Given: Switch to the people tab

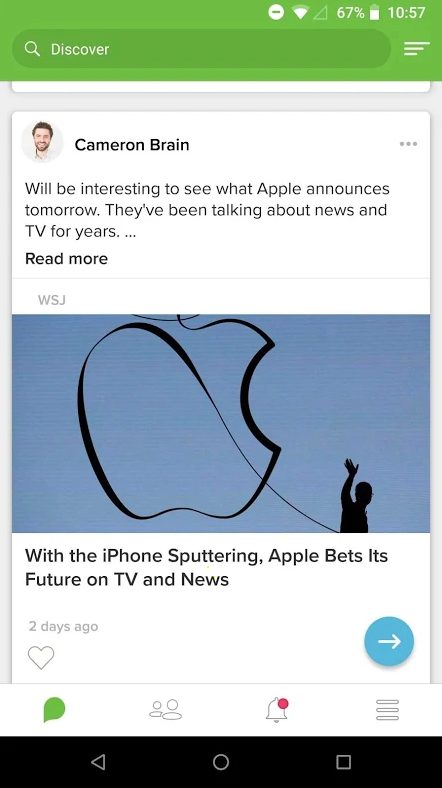Looking at the screenshot, I should click(166, 710).
